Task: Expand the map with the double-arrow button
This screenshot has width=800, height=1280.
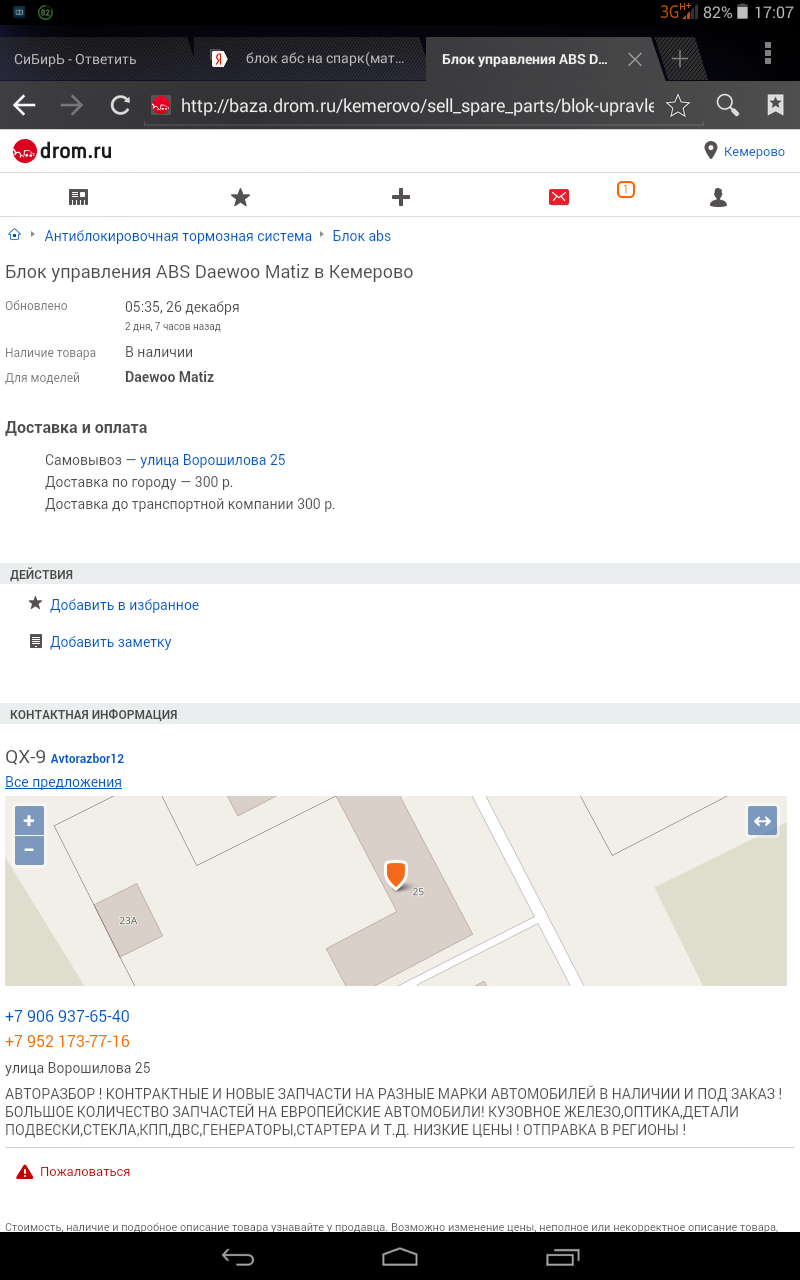Action: 762,820
